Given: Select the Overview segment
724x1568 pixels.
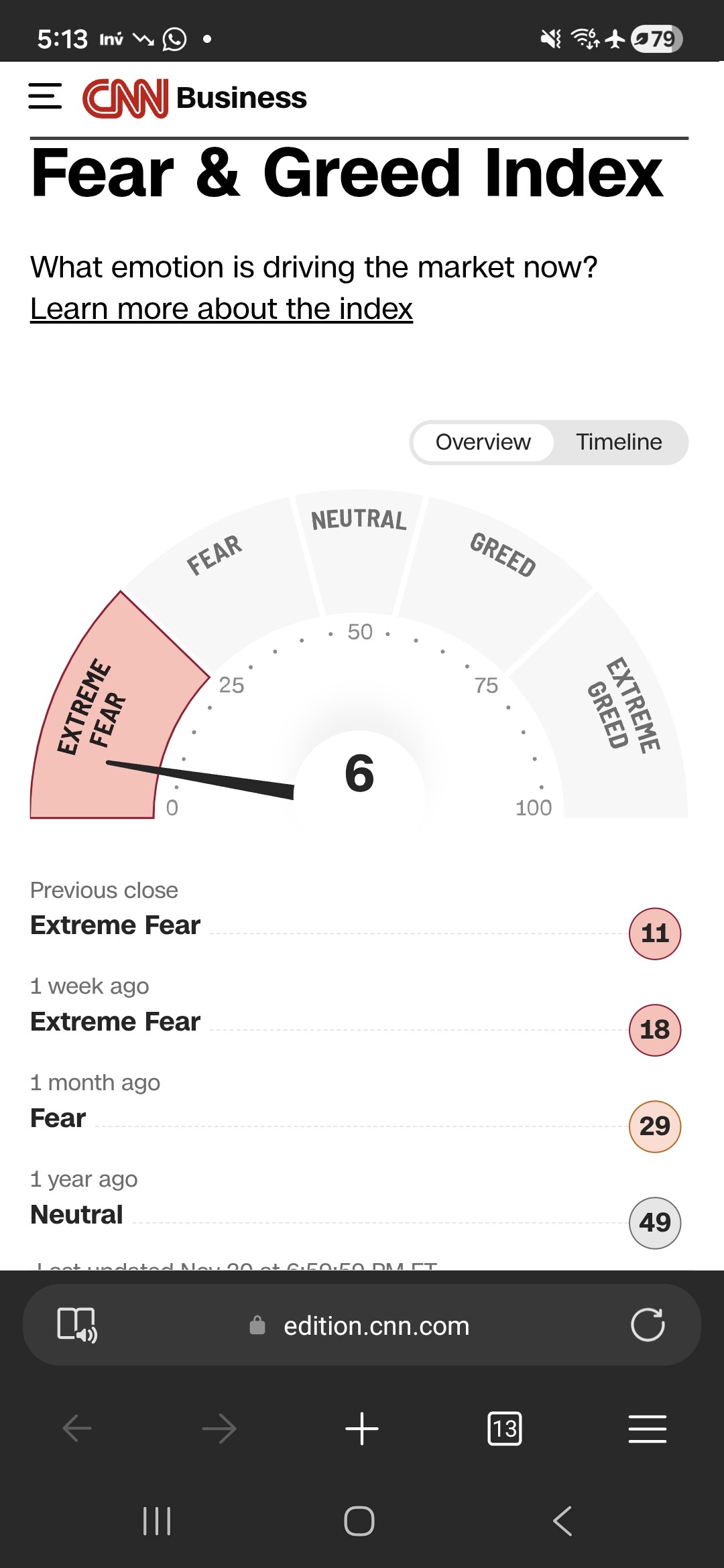Looking at the screenshot, I should pyautogui.click(x=483, y=442).
